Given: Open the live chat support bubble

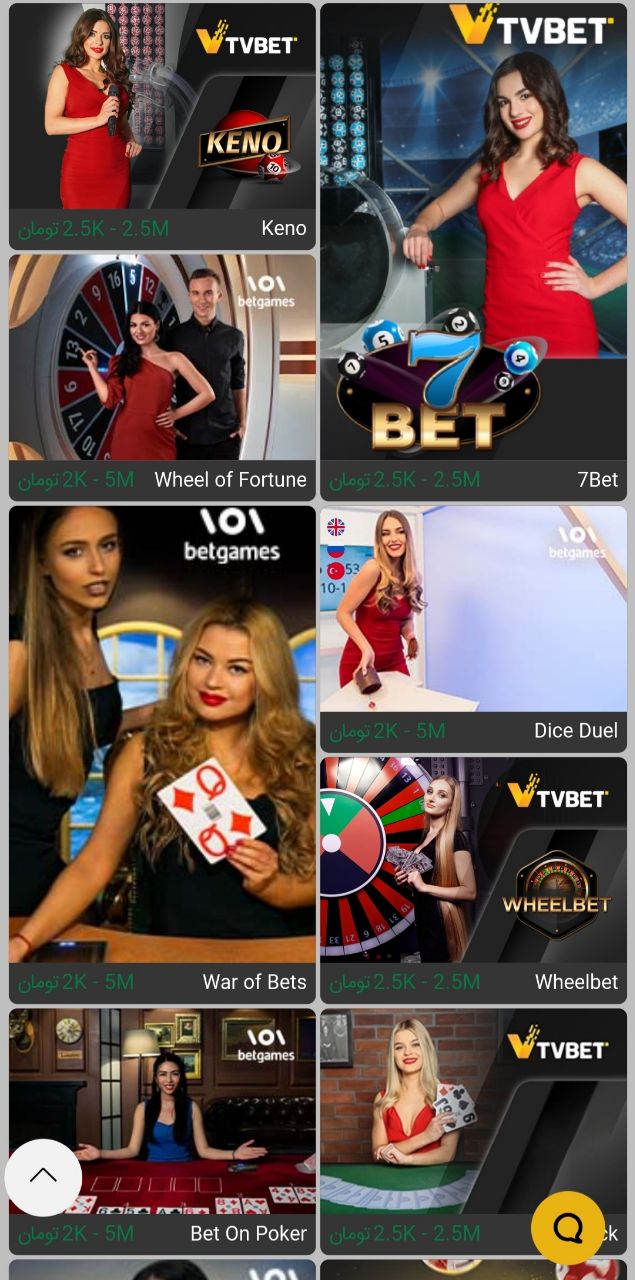Looking at the screenshot, I should pos(568,1228).
